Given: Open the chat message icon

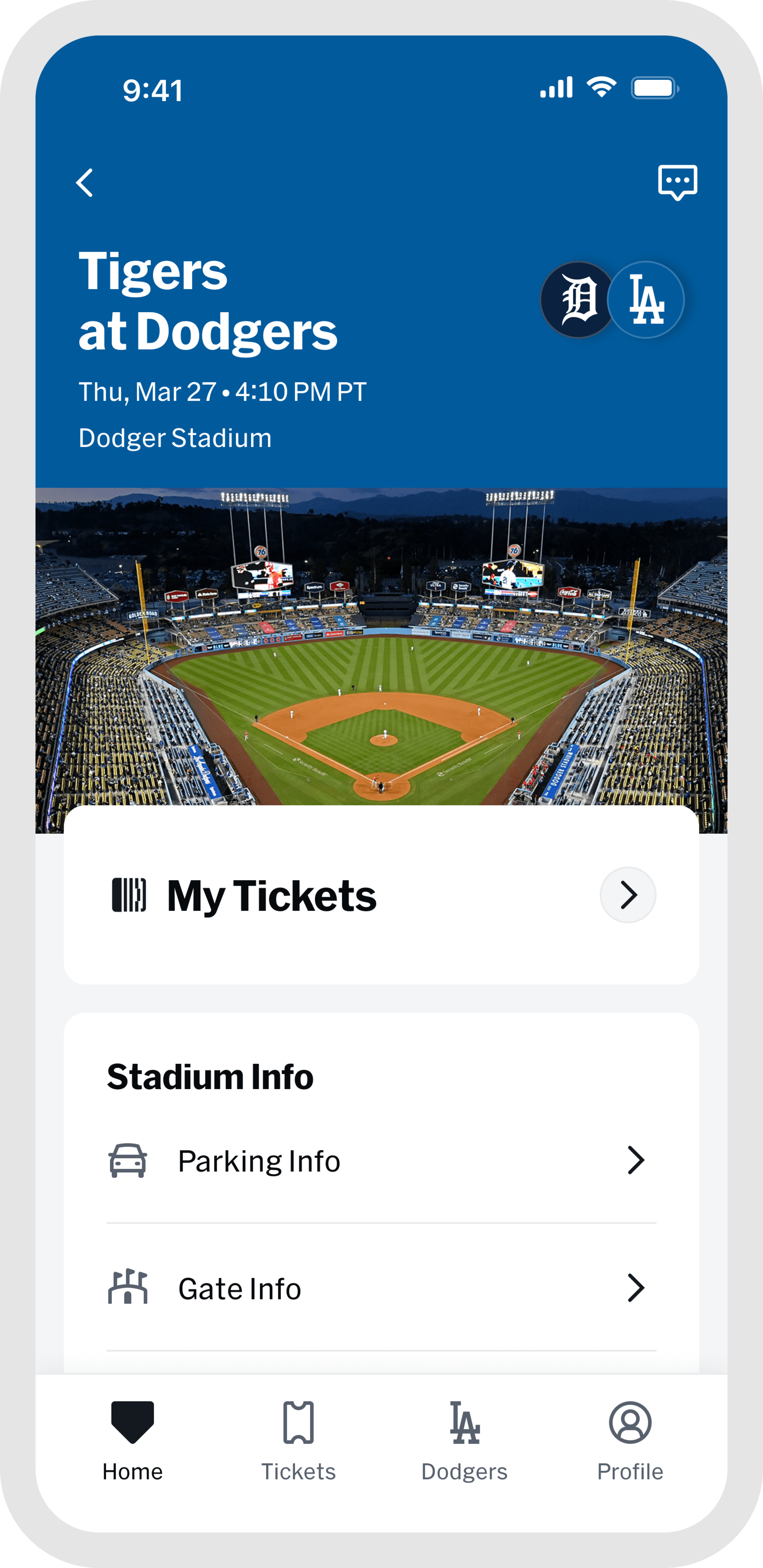Looking at the screenshot, I should pyautogui.click(x=677, y=181).
